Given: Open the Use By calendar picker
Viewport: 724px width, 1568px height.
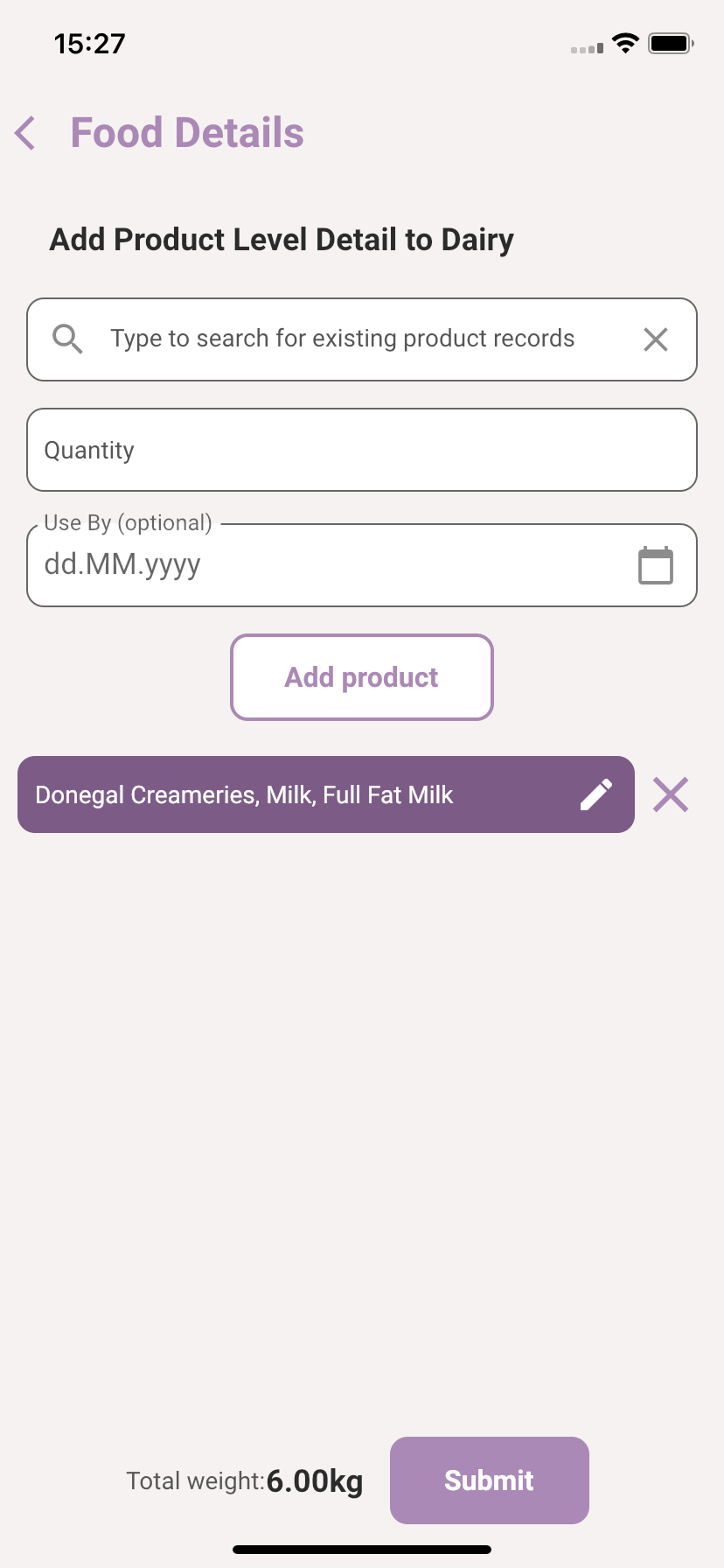Looking at the screenshot, I should (656, 565).
